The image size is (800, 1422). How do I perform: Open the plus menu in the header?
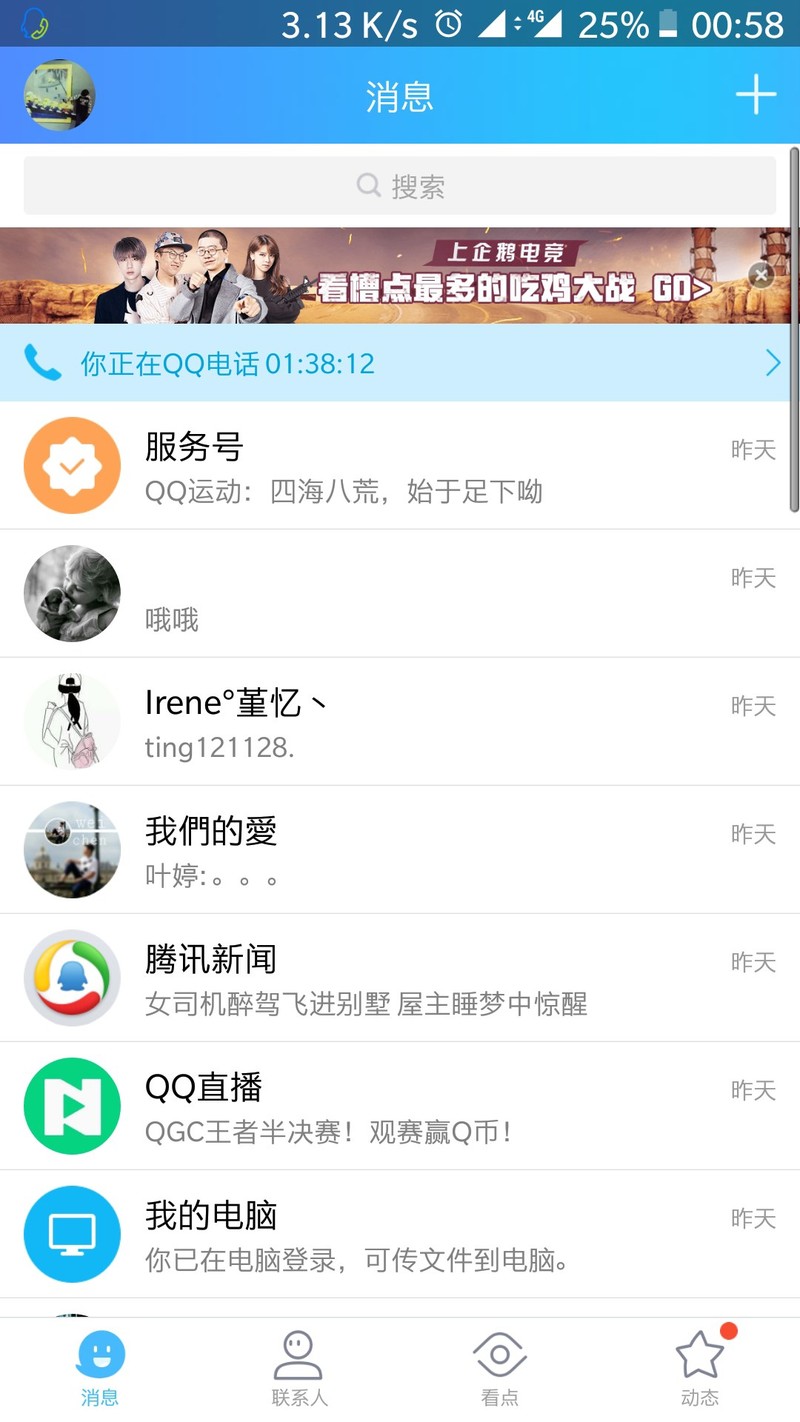(755, 95)
